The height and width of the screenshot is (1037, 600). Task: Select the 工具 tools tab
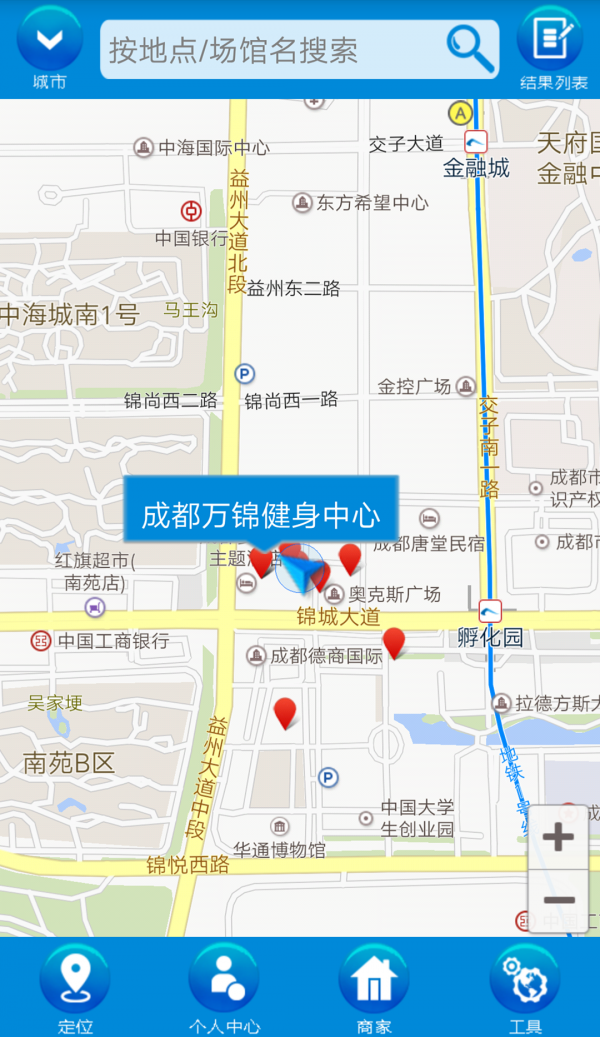(524, 987)
